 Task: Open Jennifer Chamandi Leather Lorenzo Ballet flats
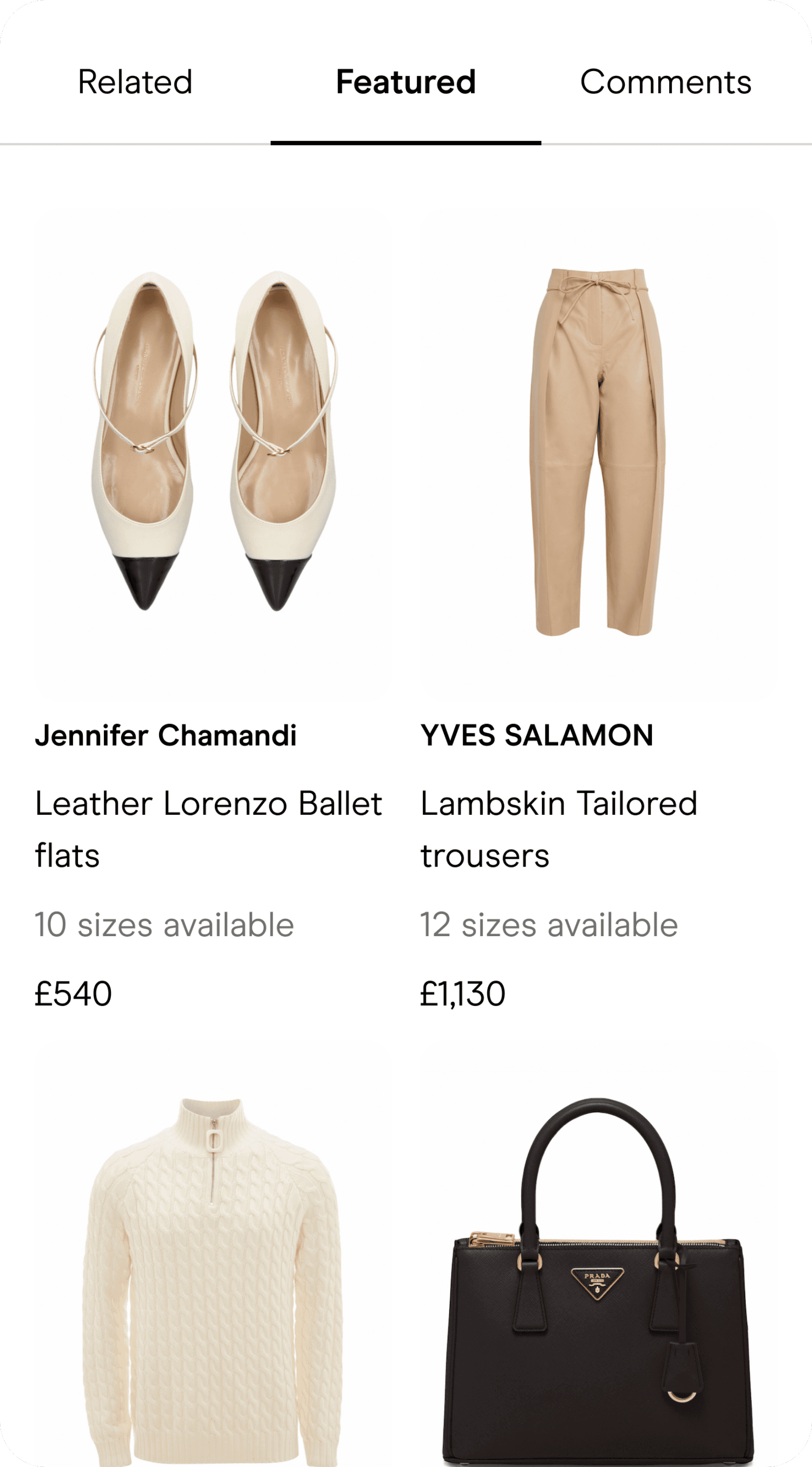213,454
